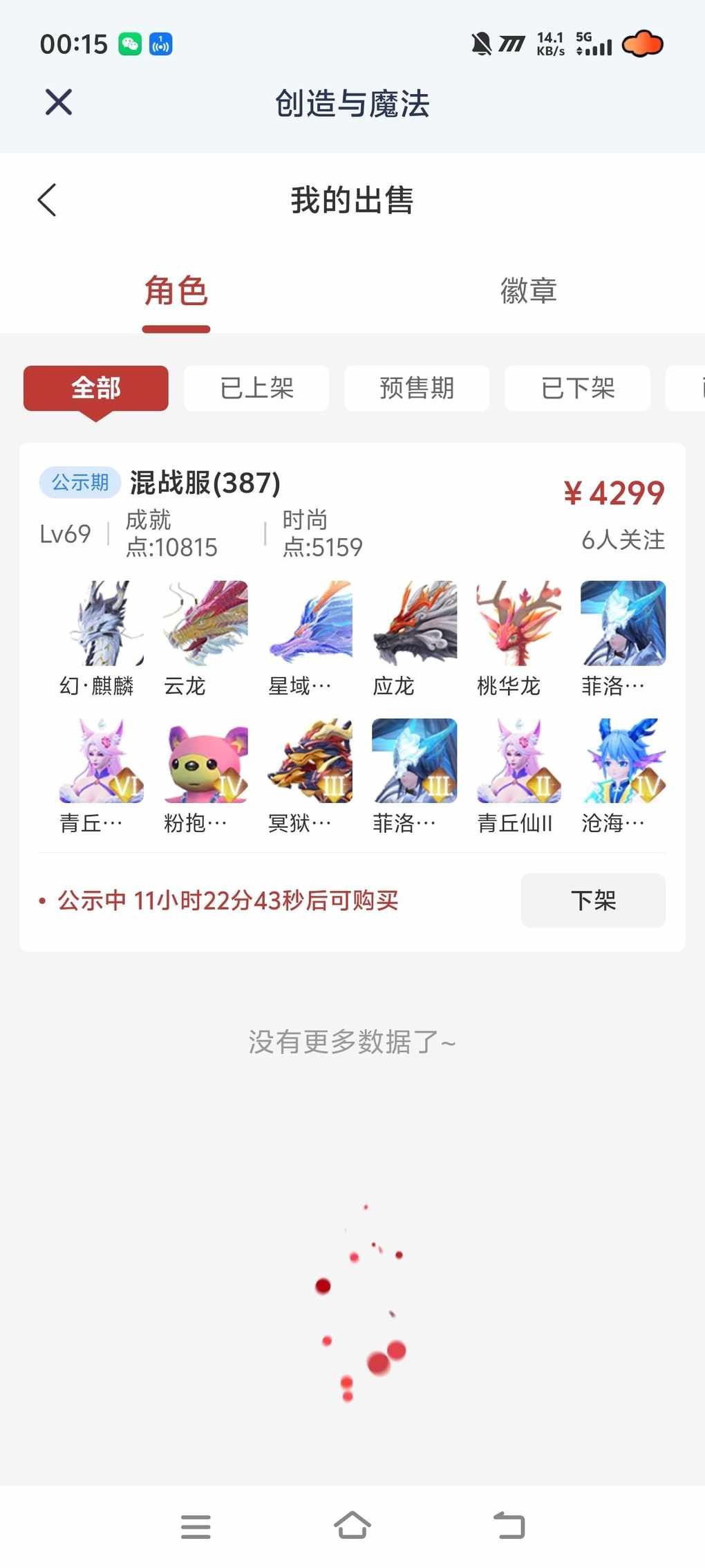Image resolution: width=705 pixels, height=1568 pixels.
Task: Tap 下架 to delist the character
Action: 593,901
